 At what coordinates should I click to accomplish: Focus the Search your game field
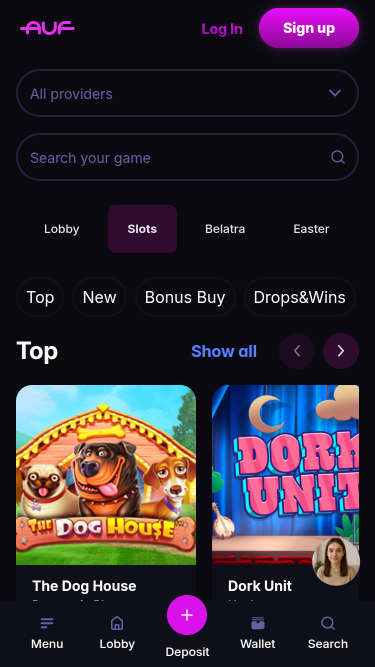pos(188,157)
